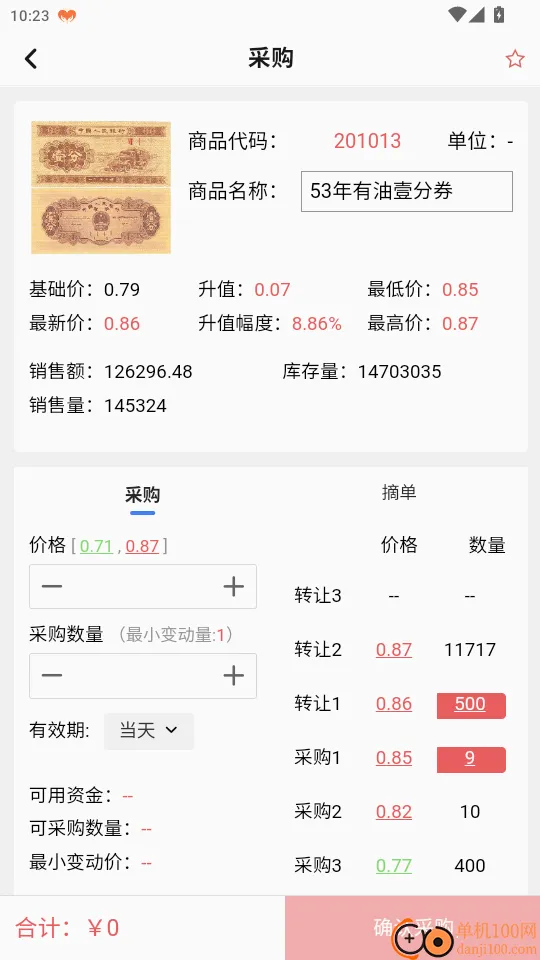Add this product to favorites with the star
Screen dimensions: 540x960
point(514,59)
